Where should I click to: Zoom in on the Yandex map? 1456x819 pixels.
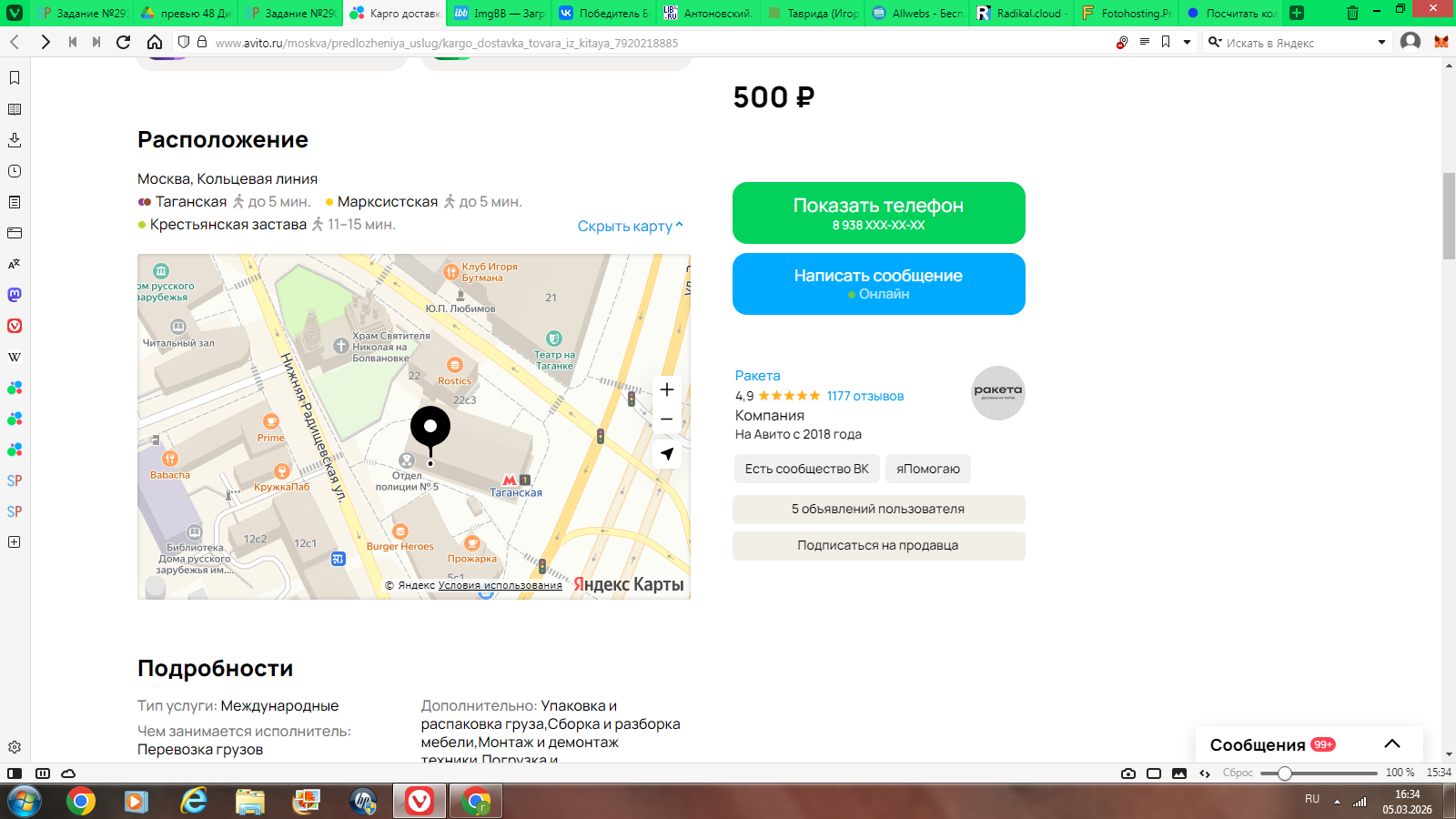667,389
